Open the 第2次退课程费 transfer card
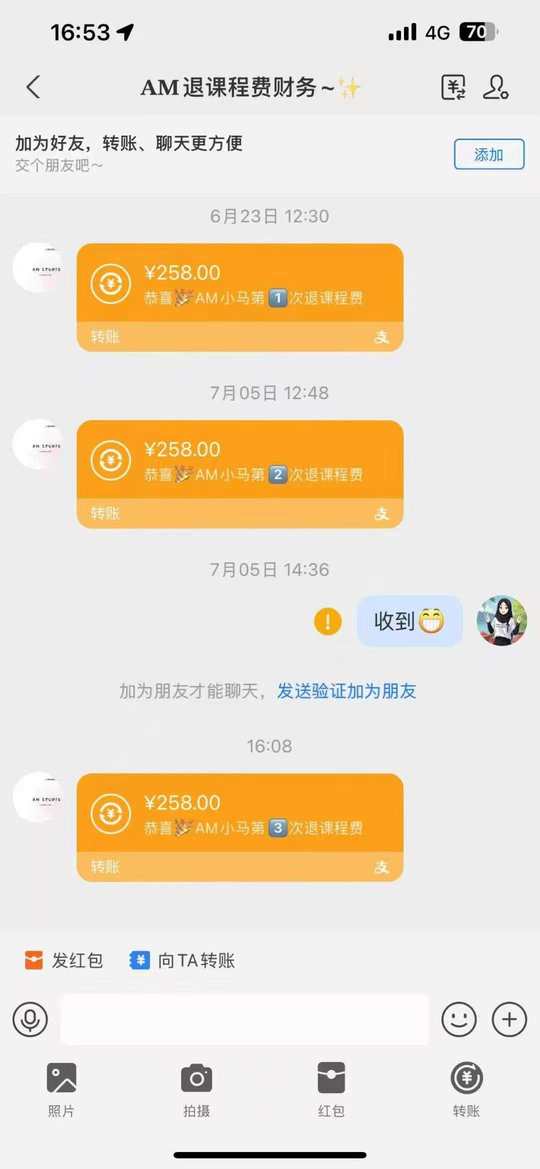The image size is (540, 1169). pos(240,473)
